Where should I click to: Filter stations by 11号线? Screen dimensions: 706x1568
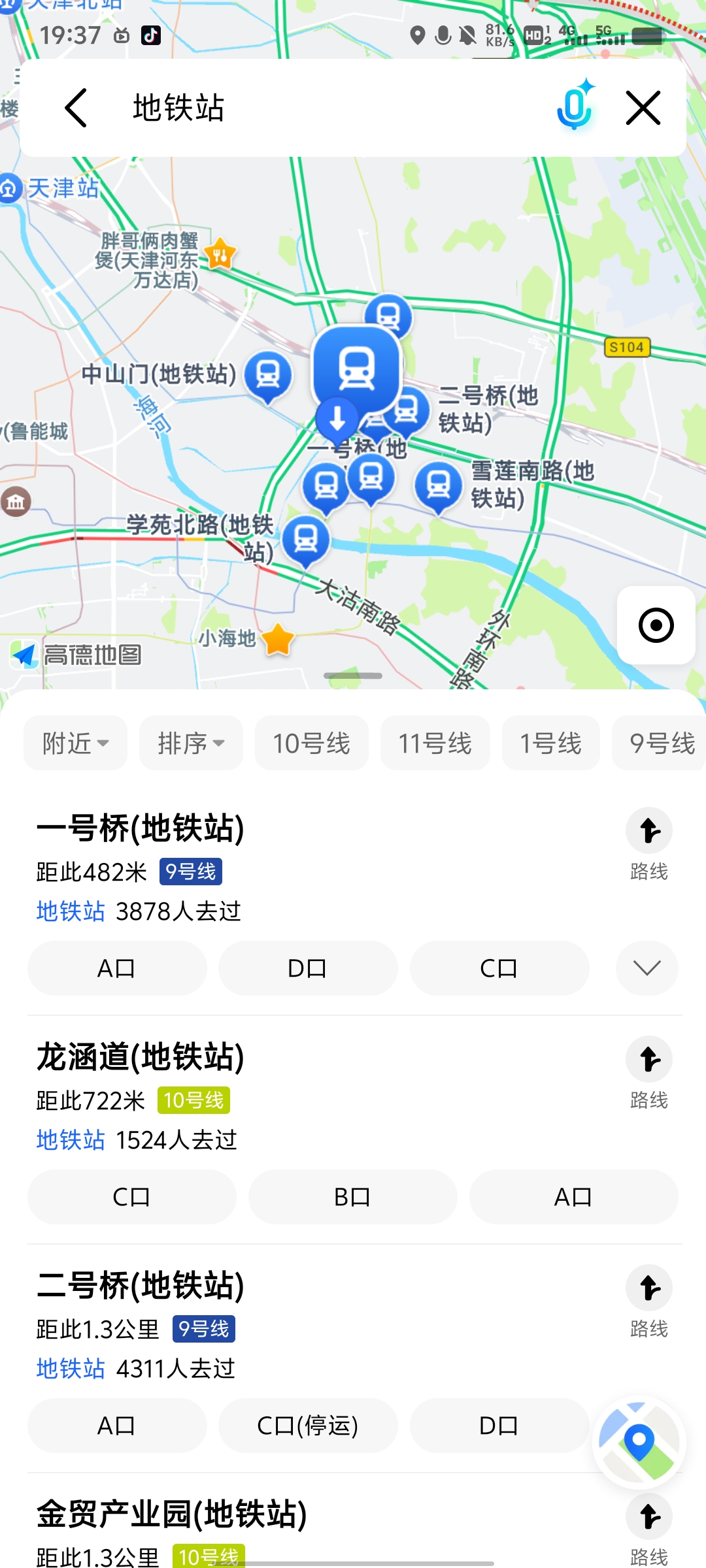435,743
